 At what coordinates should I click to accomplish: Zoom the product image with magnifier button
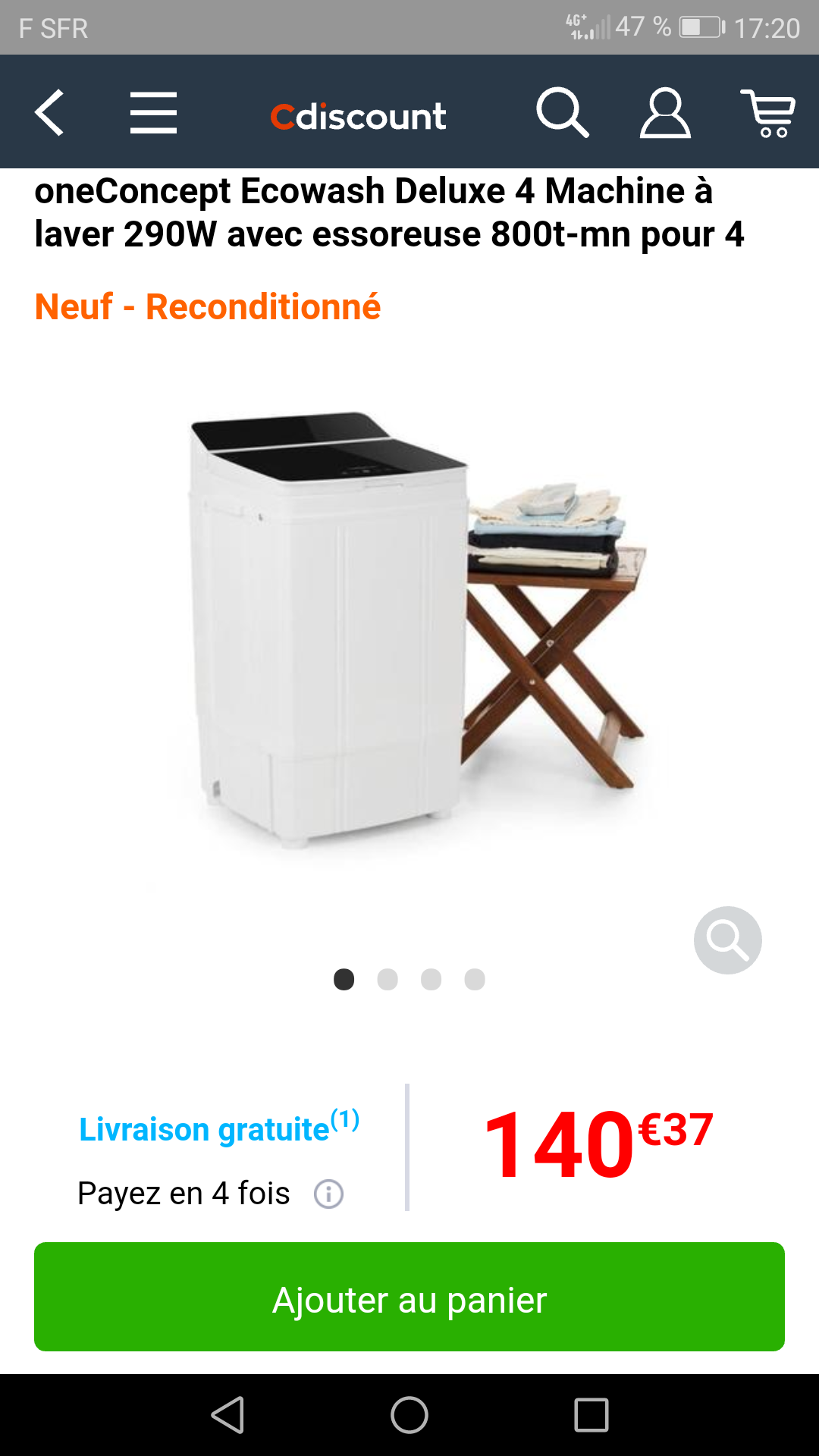727,940
